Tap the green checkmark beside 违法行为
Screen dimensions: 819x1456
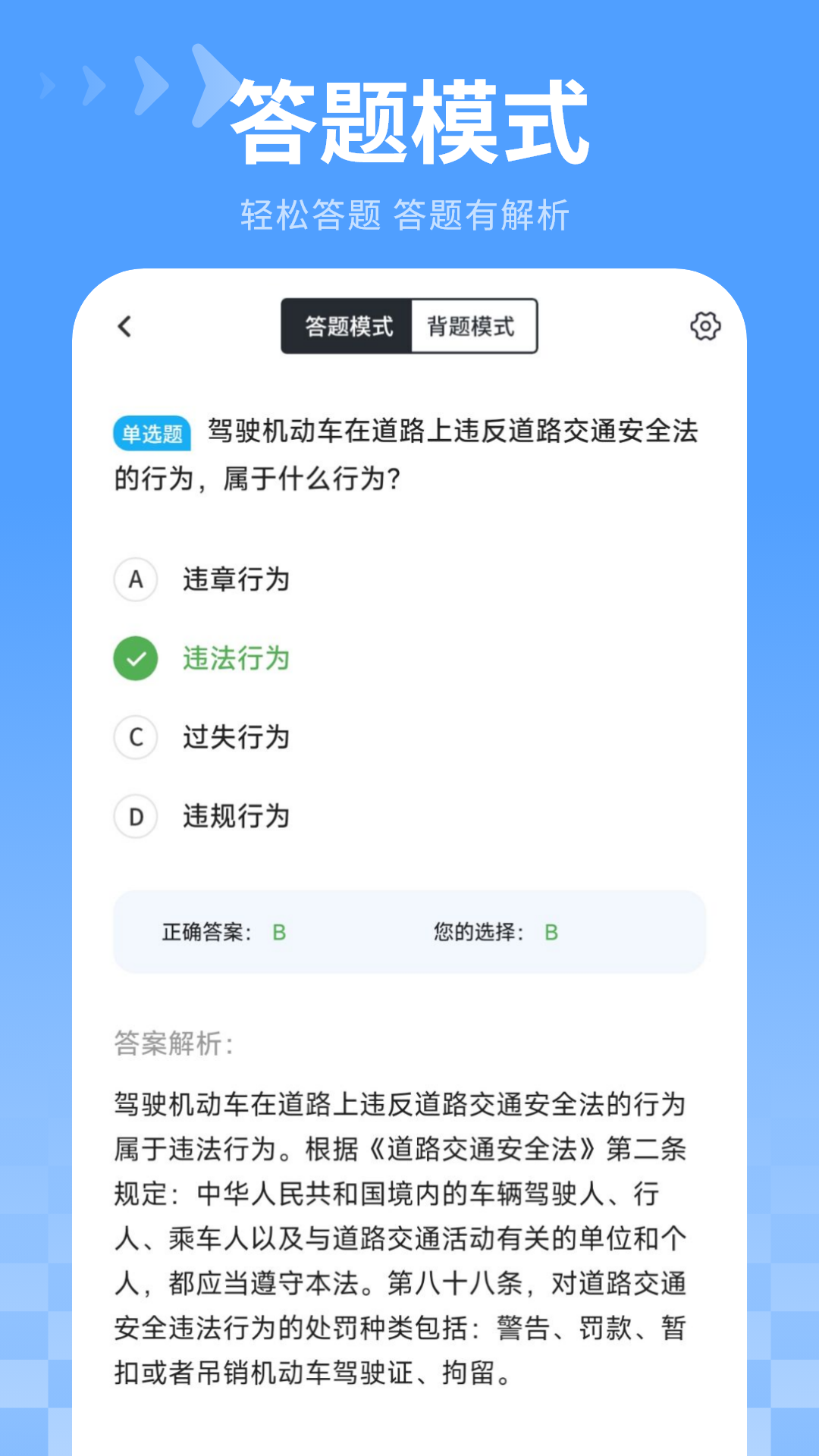pyautogui.click(x=136, y=659)
